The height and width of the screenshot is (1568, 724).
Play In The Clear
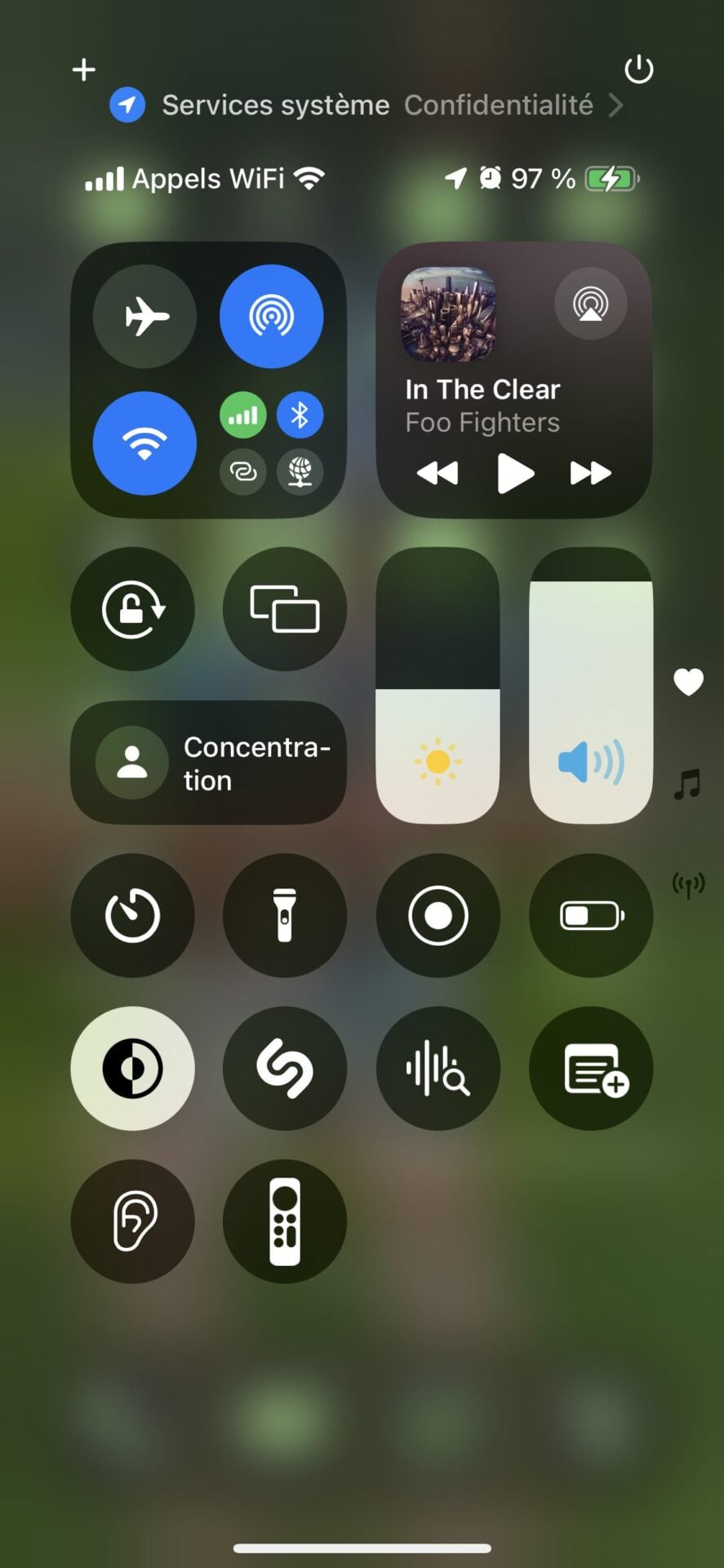(x=514, y=473)
